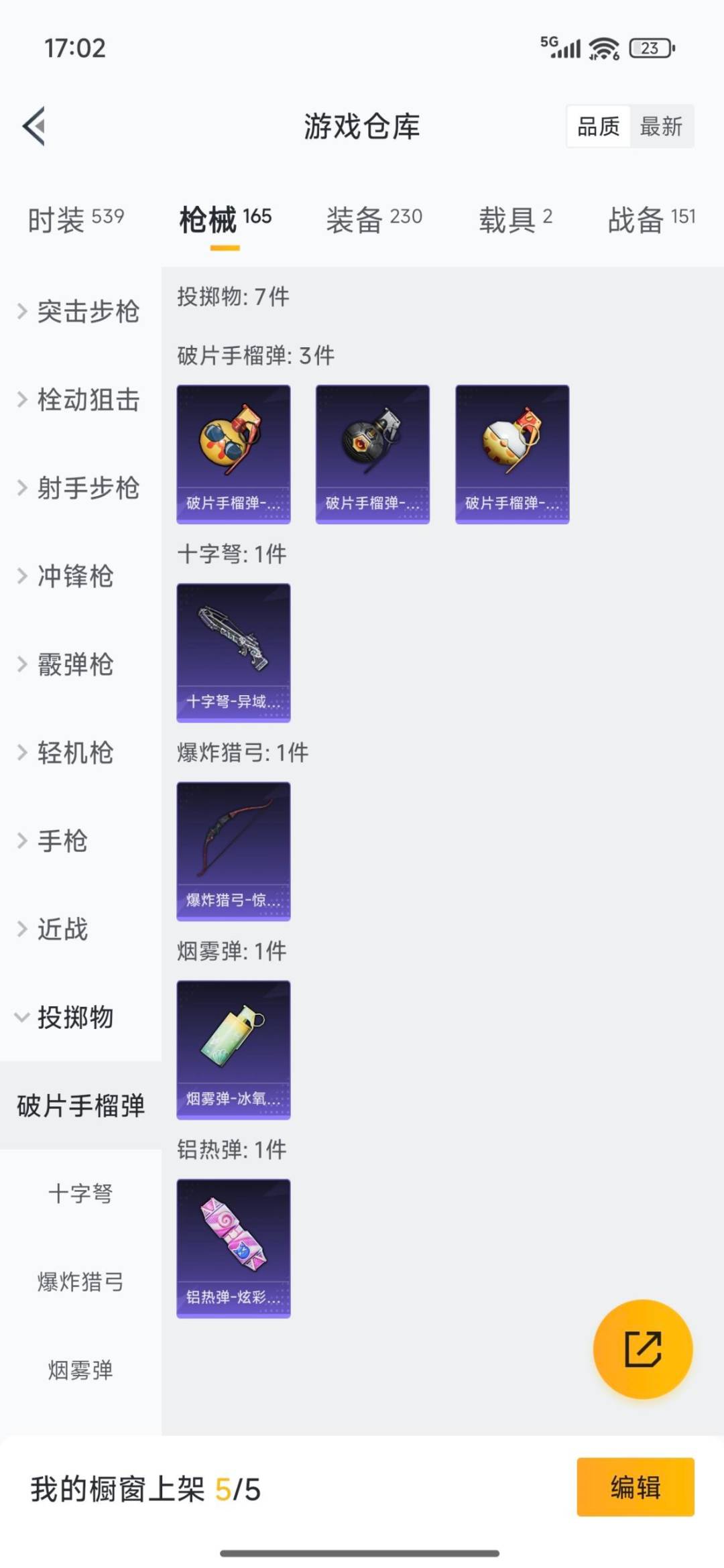Select the 烟雾弹-冰氧 smoke grenade skin
The width and height of the screenshot is (724, 1568).
point(233,1049)
